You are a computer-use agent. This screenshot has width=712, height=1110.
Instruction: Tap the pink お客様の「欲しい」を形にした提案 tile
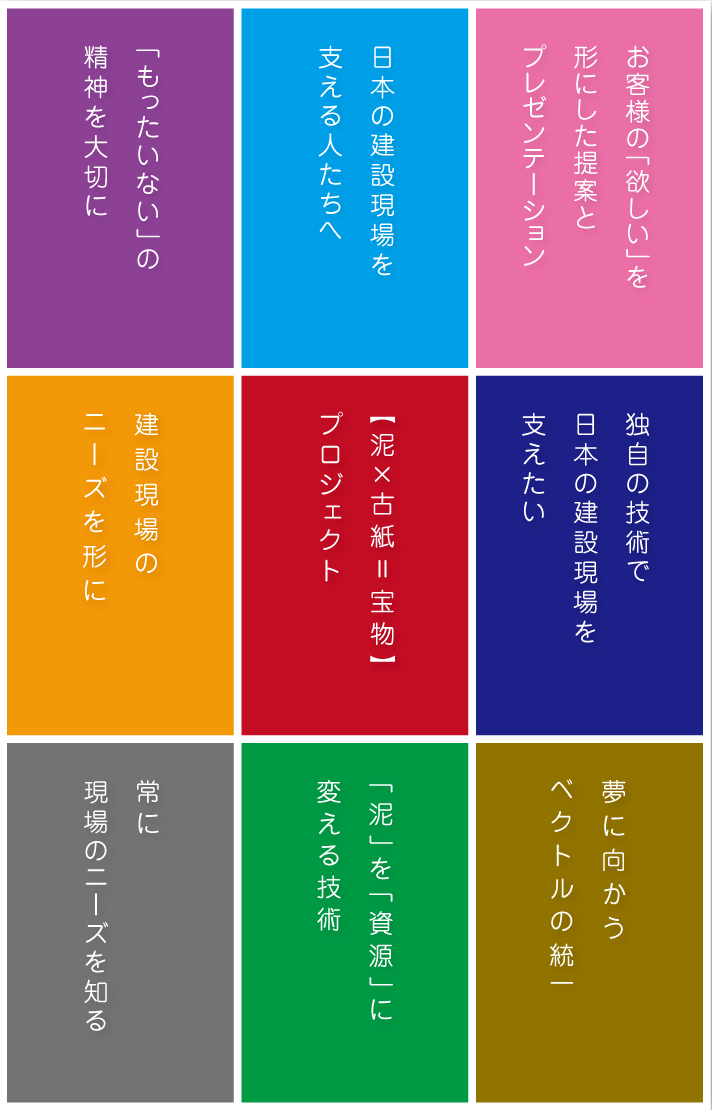[x=589, y=188]
